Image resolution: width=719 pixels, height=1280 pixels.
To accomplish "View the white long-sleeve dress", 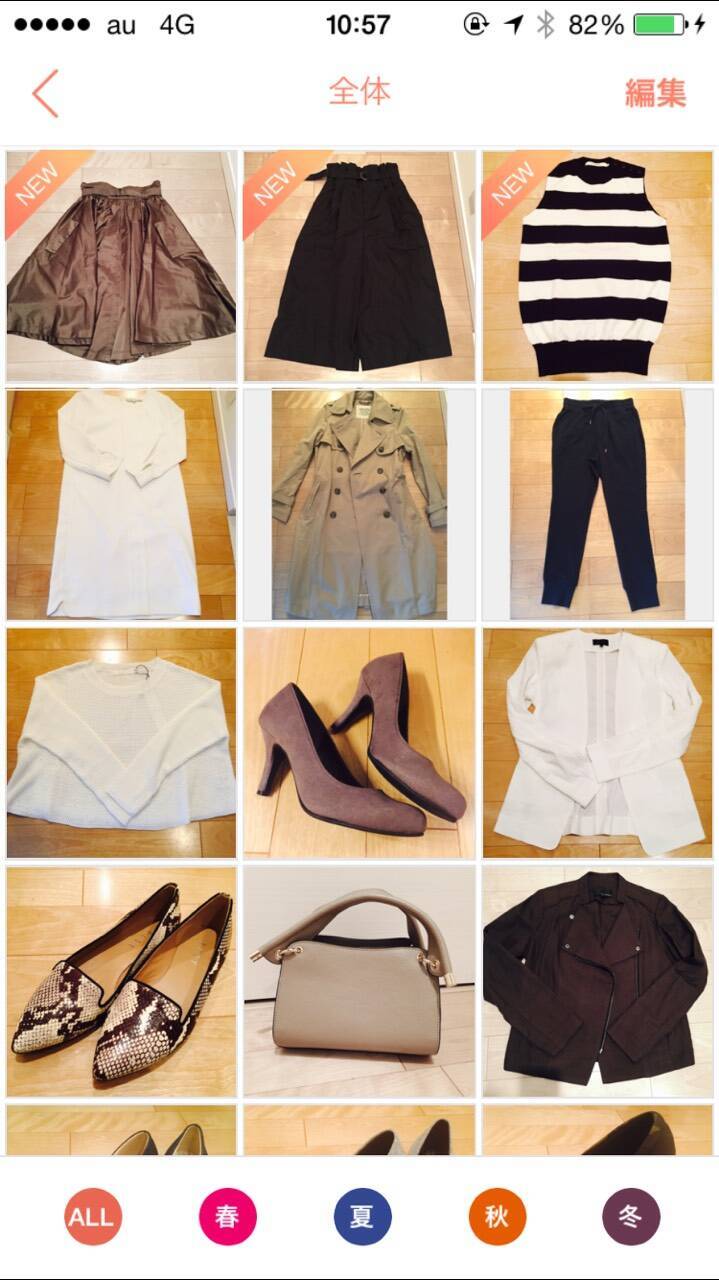I will pos(121,505).
